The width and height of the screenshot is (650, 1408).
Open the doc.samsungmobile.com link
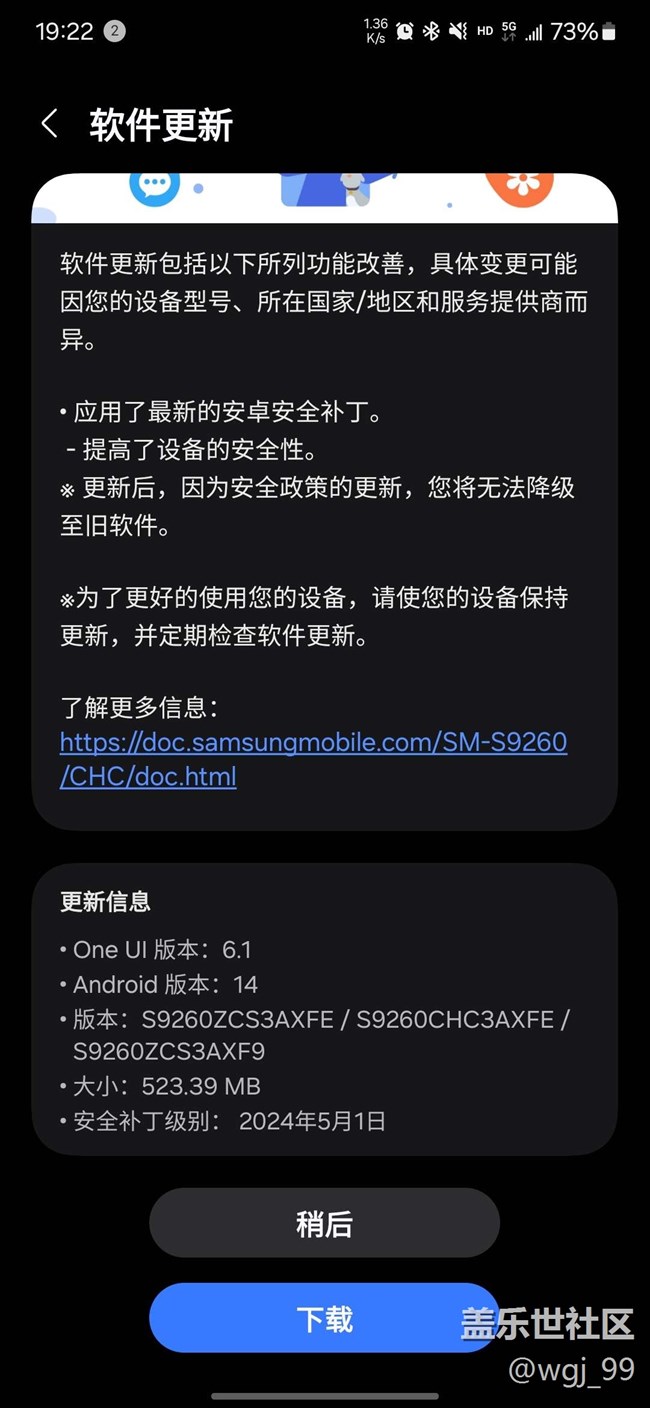[x=313, y=758]
